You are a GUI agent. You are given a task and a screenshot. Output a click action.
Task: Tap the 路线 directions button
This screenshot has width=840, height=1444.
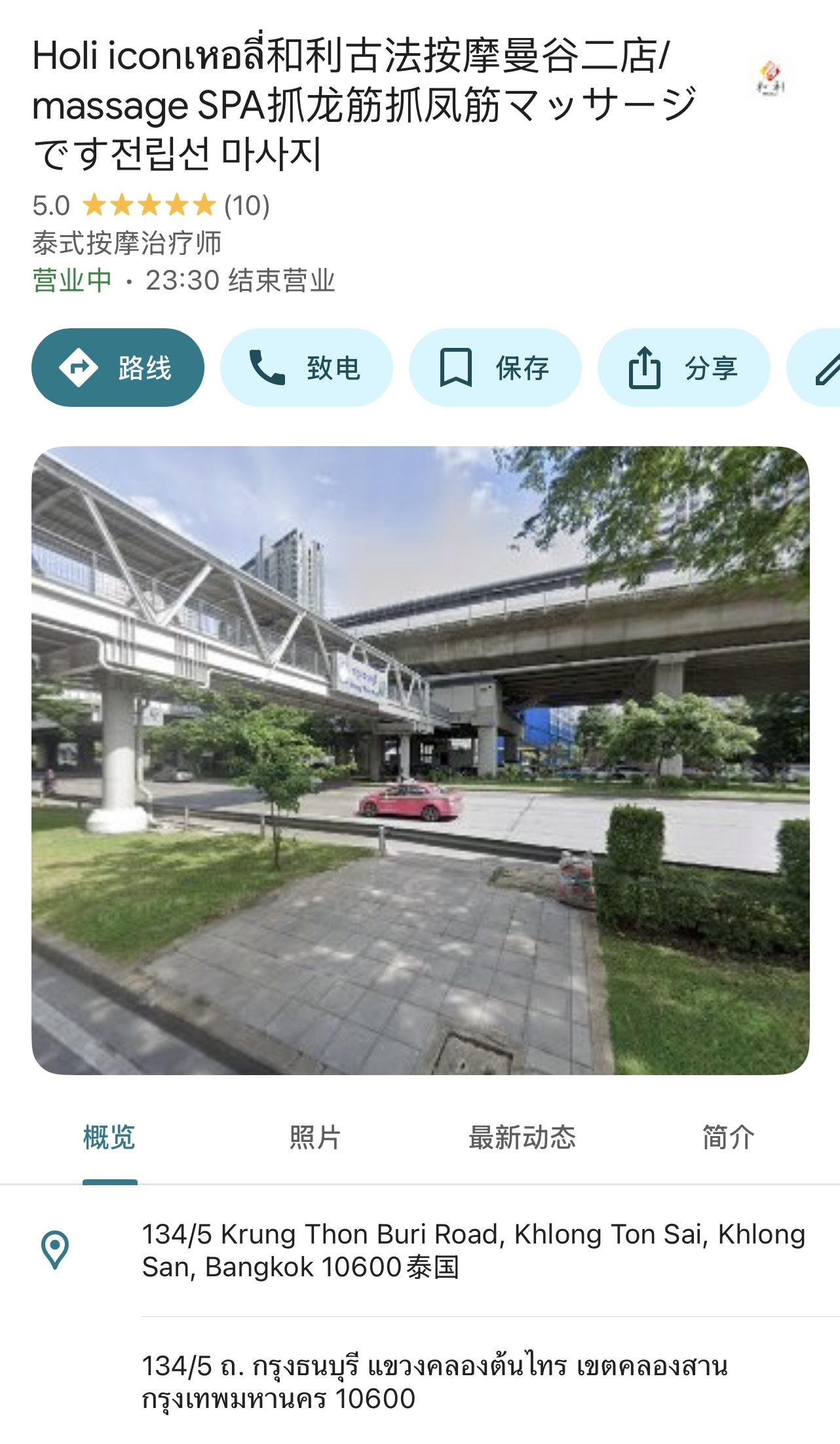(118, 368)
